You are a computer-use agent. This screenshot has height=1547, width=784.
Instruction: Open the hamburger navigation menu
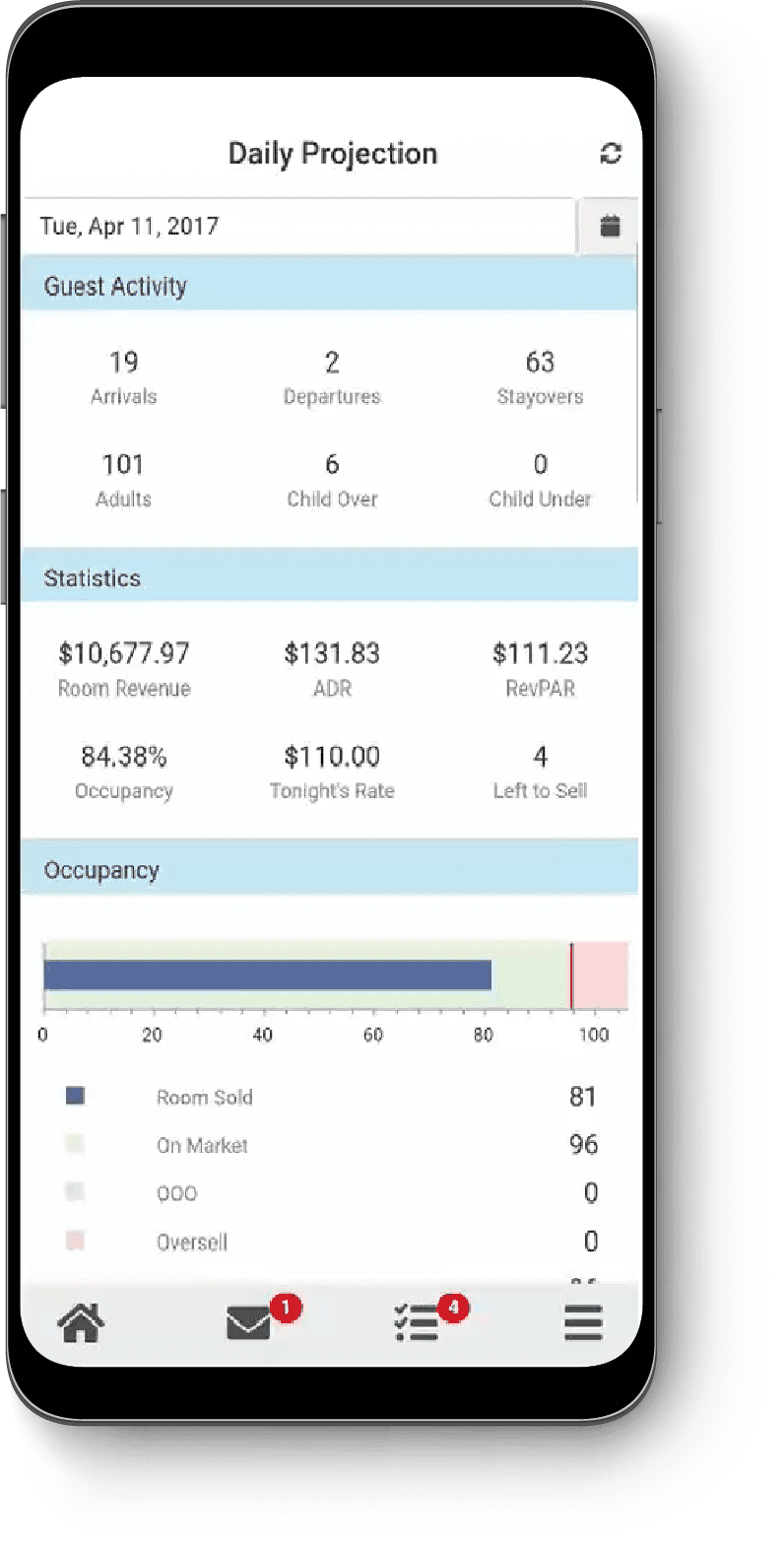coord(583,1324)
